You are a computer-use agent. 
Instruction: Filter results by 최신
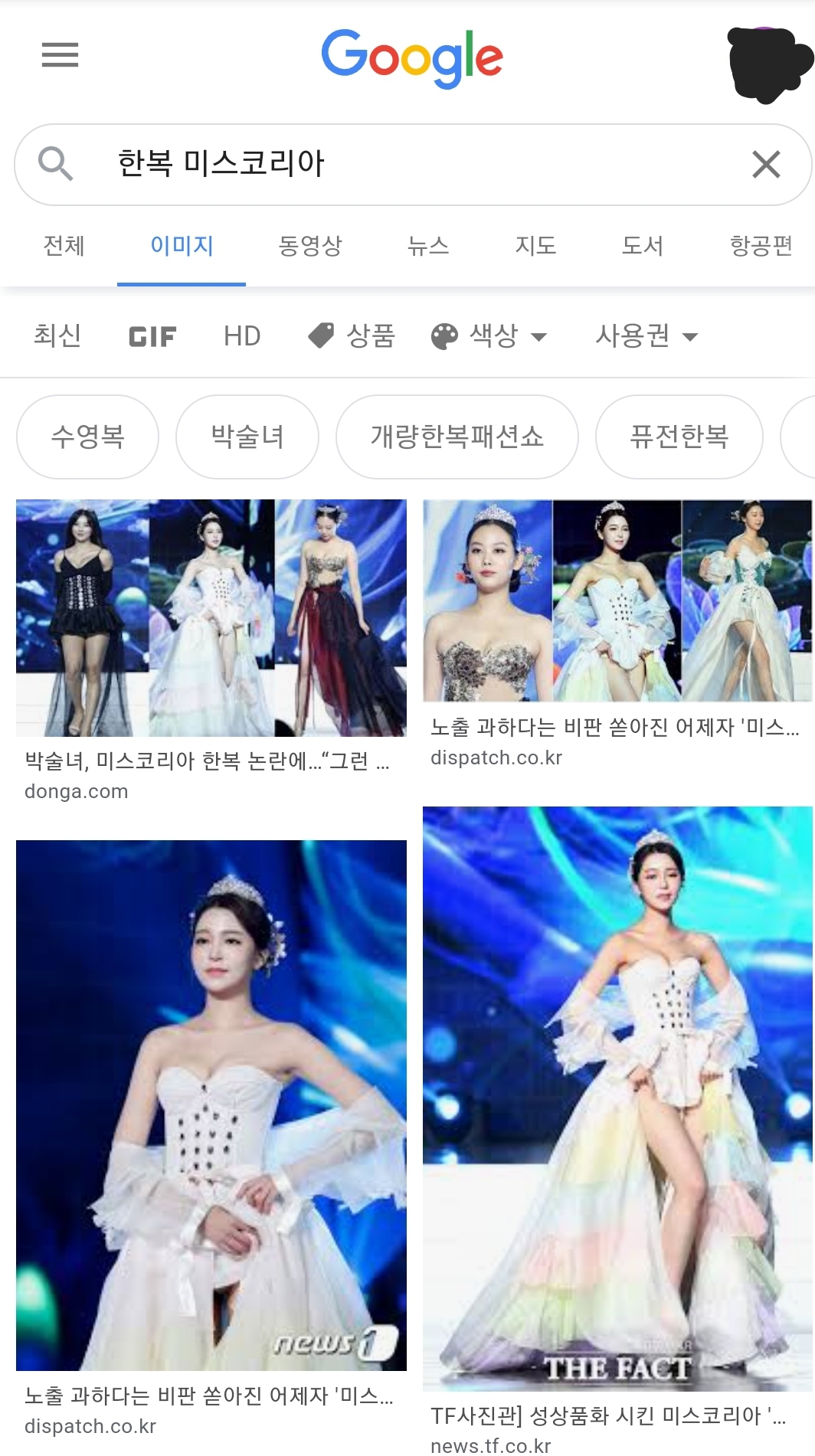coord(57,335)
